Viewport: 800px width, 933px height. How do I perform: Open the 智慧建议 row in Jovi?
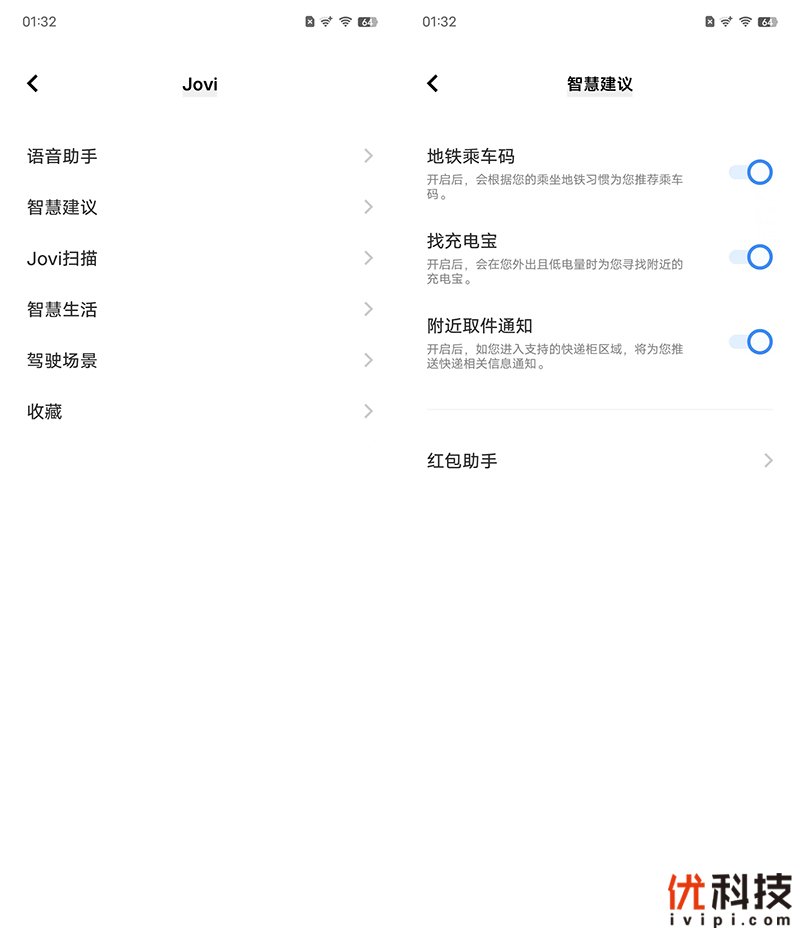tap(200, 207)
